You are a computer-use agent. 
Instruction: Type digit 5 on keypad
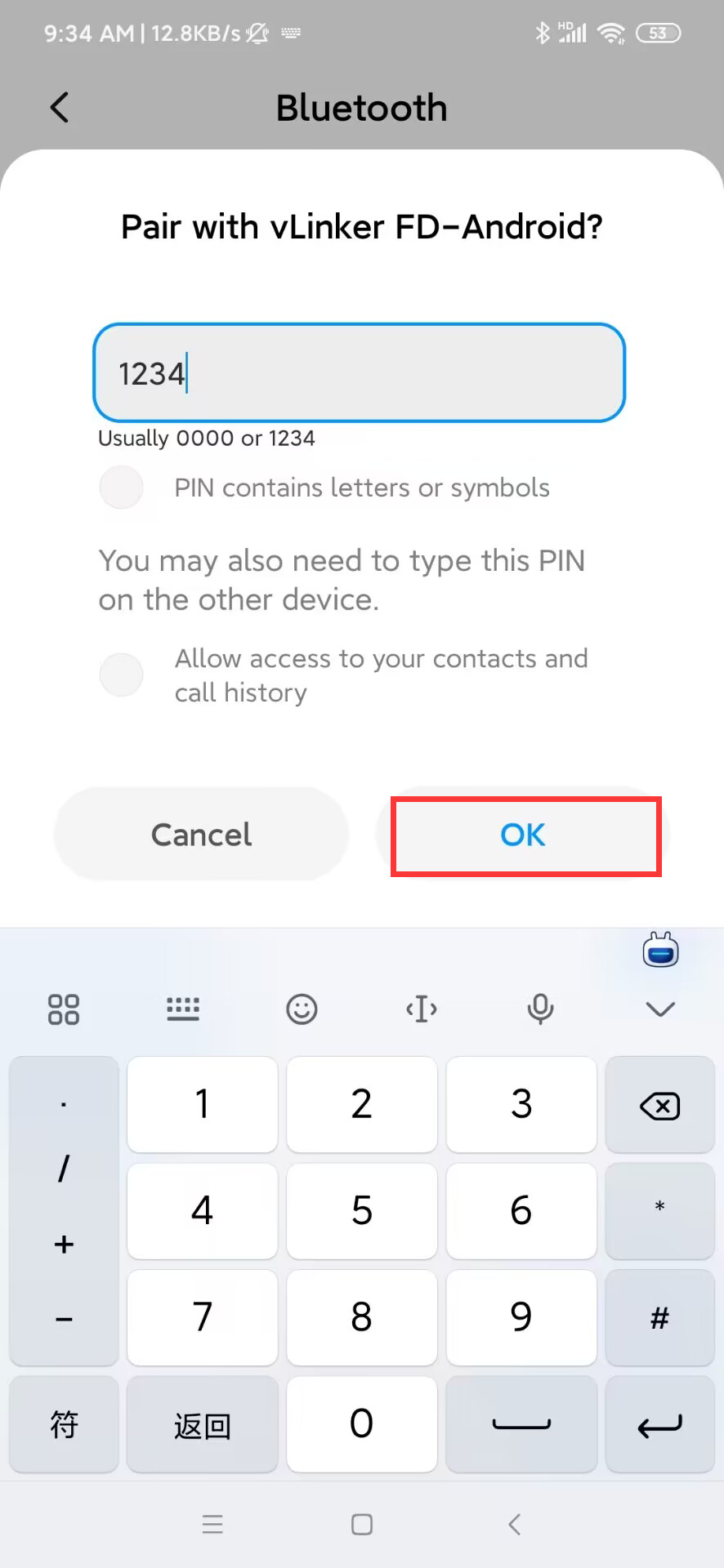pyautogui.click(x=361, y=1211)
